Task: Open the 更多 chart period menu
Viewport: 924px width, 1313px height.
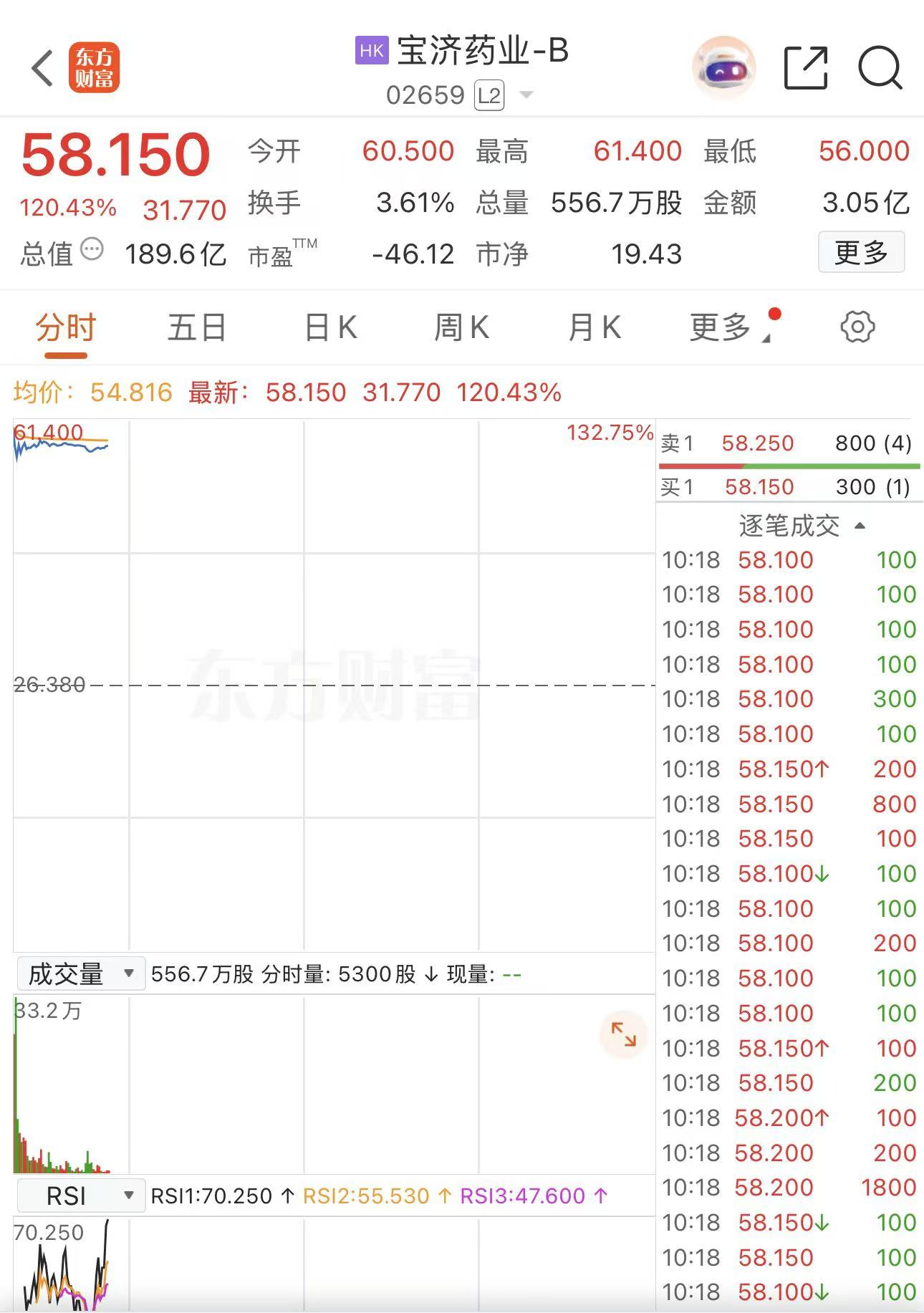Action: 725,328
